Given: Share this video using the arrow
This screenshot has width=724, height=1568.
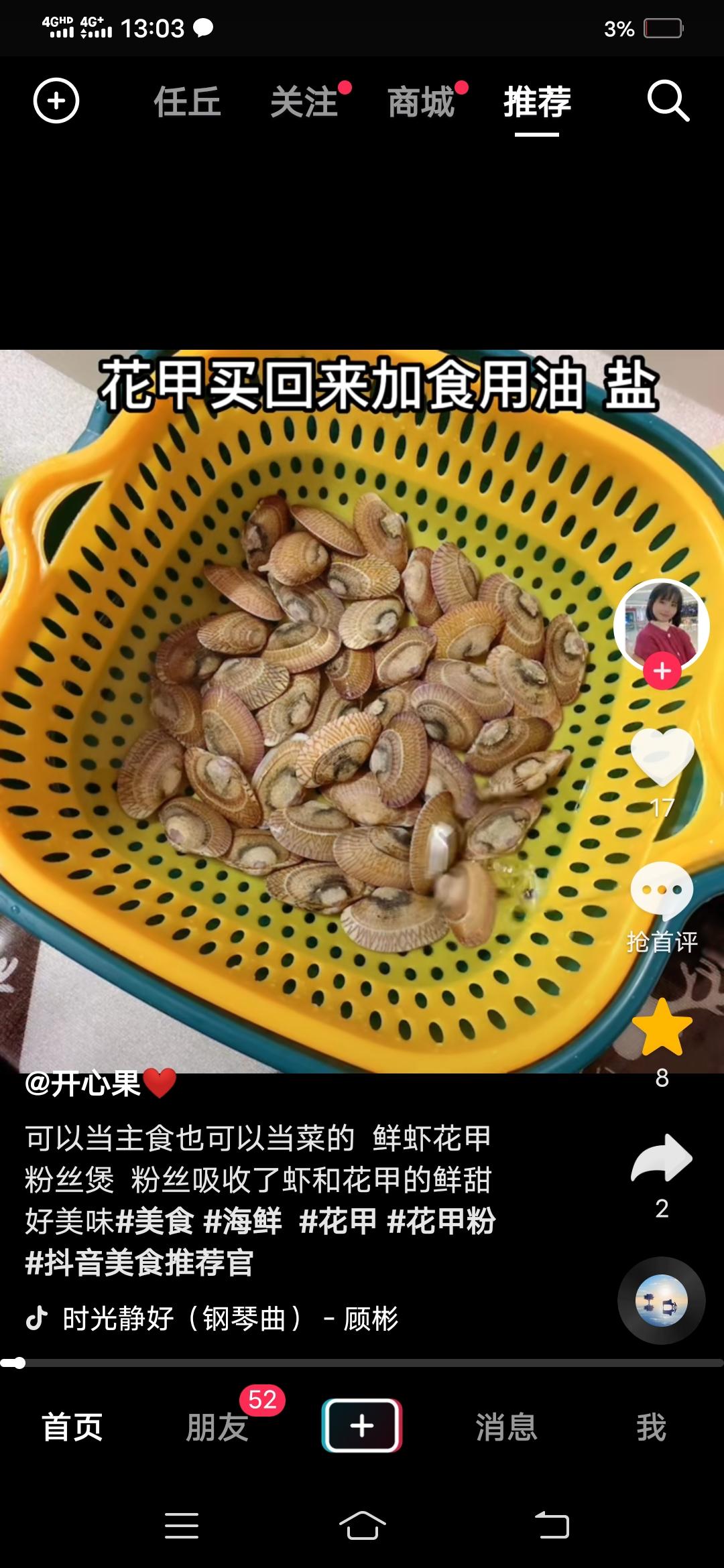Looking at the screenshot, I should [x=662, y=1158].
